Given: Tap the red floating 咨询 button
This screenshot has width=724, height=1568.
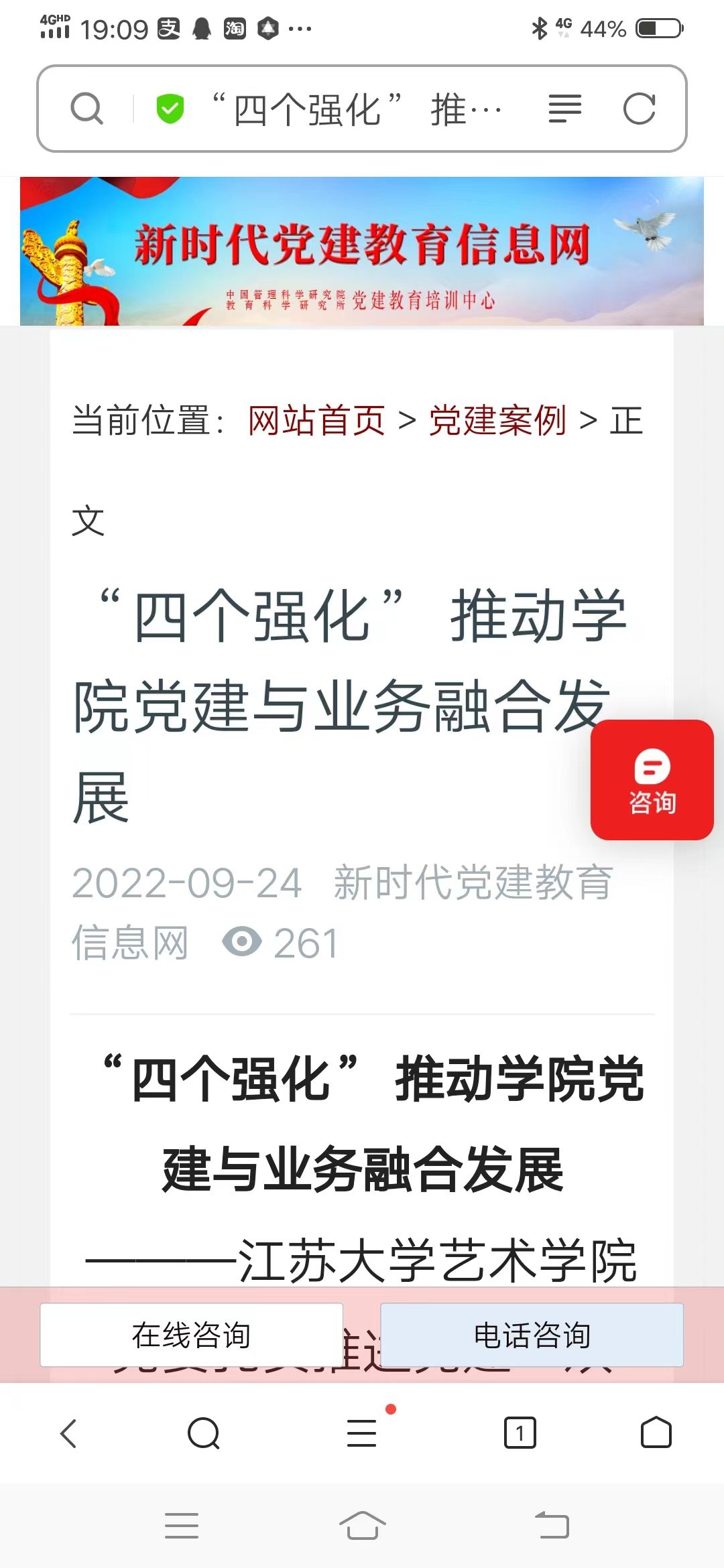Looking at the screenshot, I should pos(652,780).
